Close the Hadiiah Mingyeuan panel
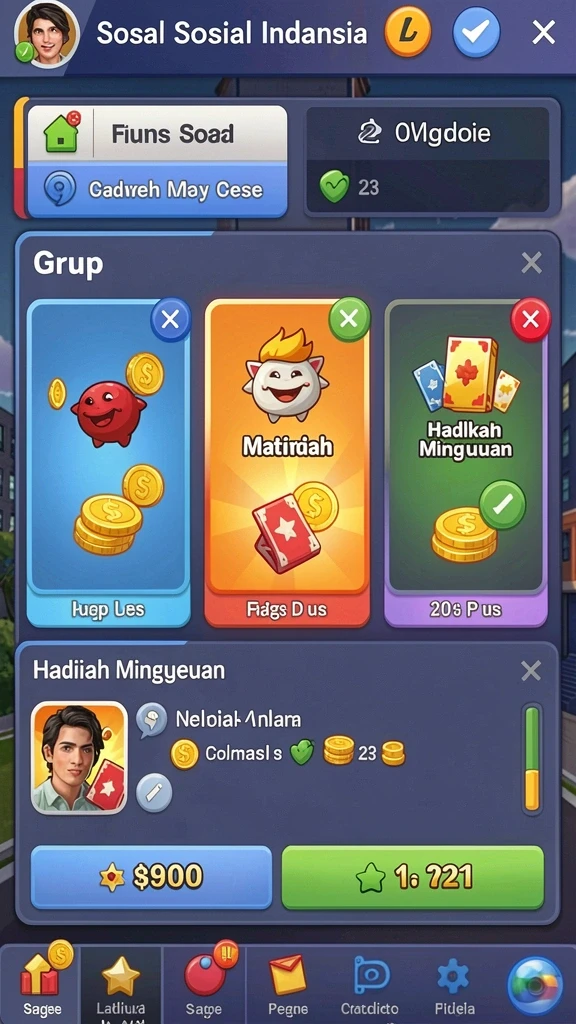 click(x=531, y=670)
